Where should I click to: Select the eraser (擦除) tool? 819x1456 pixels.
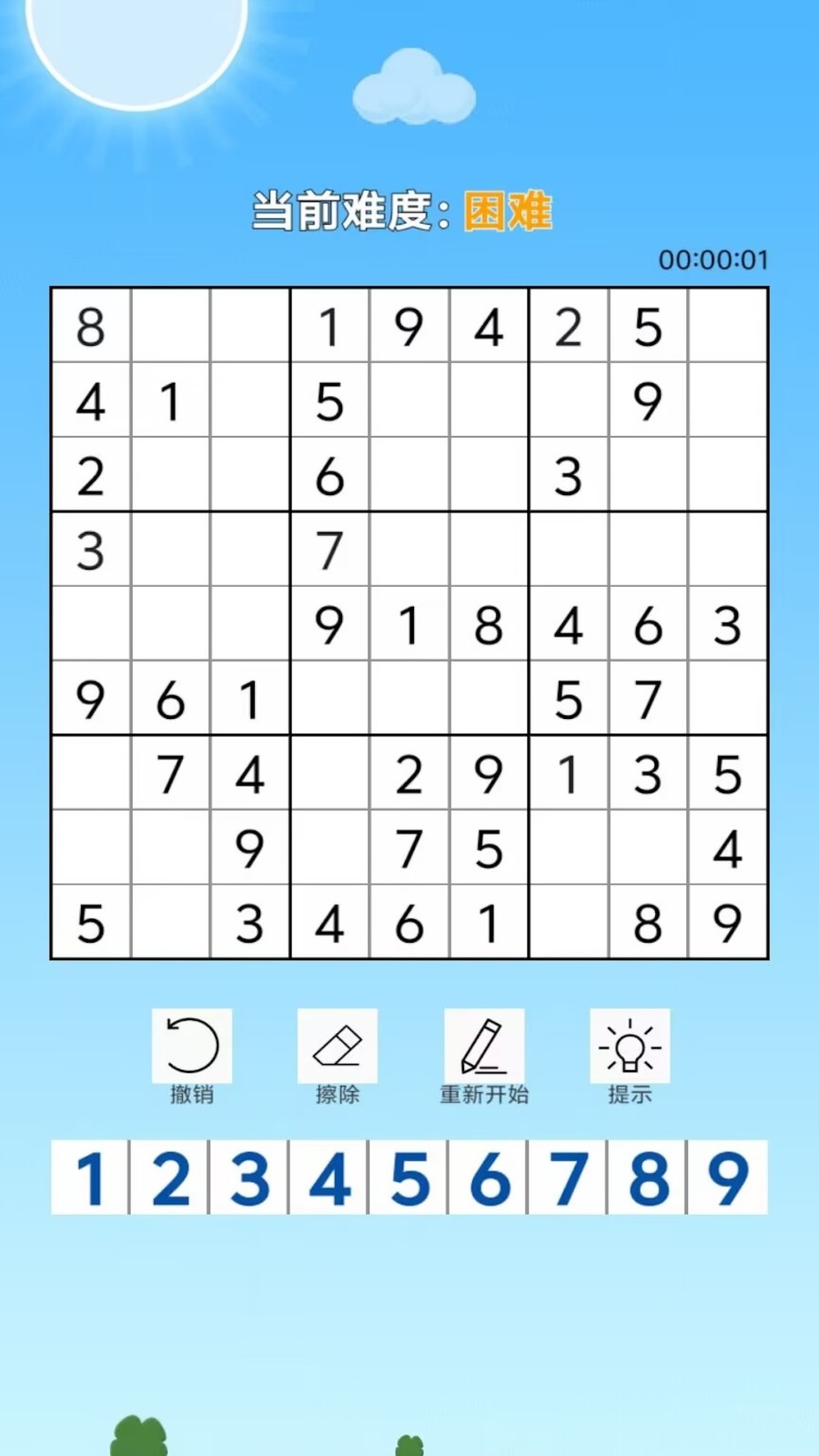tap(337, 1056)
